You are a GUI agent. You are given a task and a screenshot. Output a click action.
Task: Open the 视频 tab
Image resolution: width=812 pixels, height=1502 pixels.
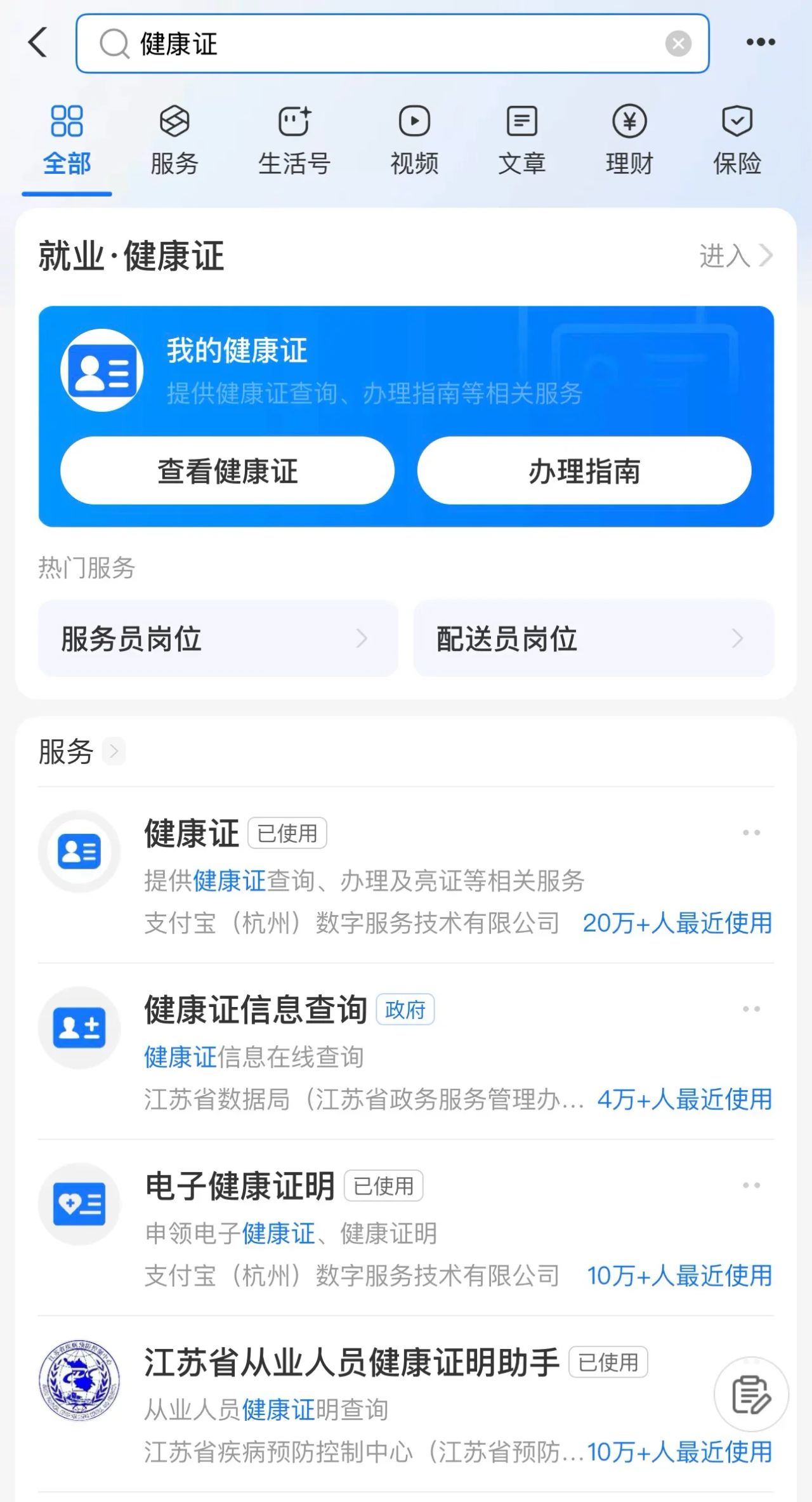(x=414, y=141)
